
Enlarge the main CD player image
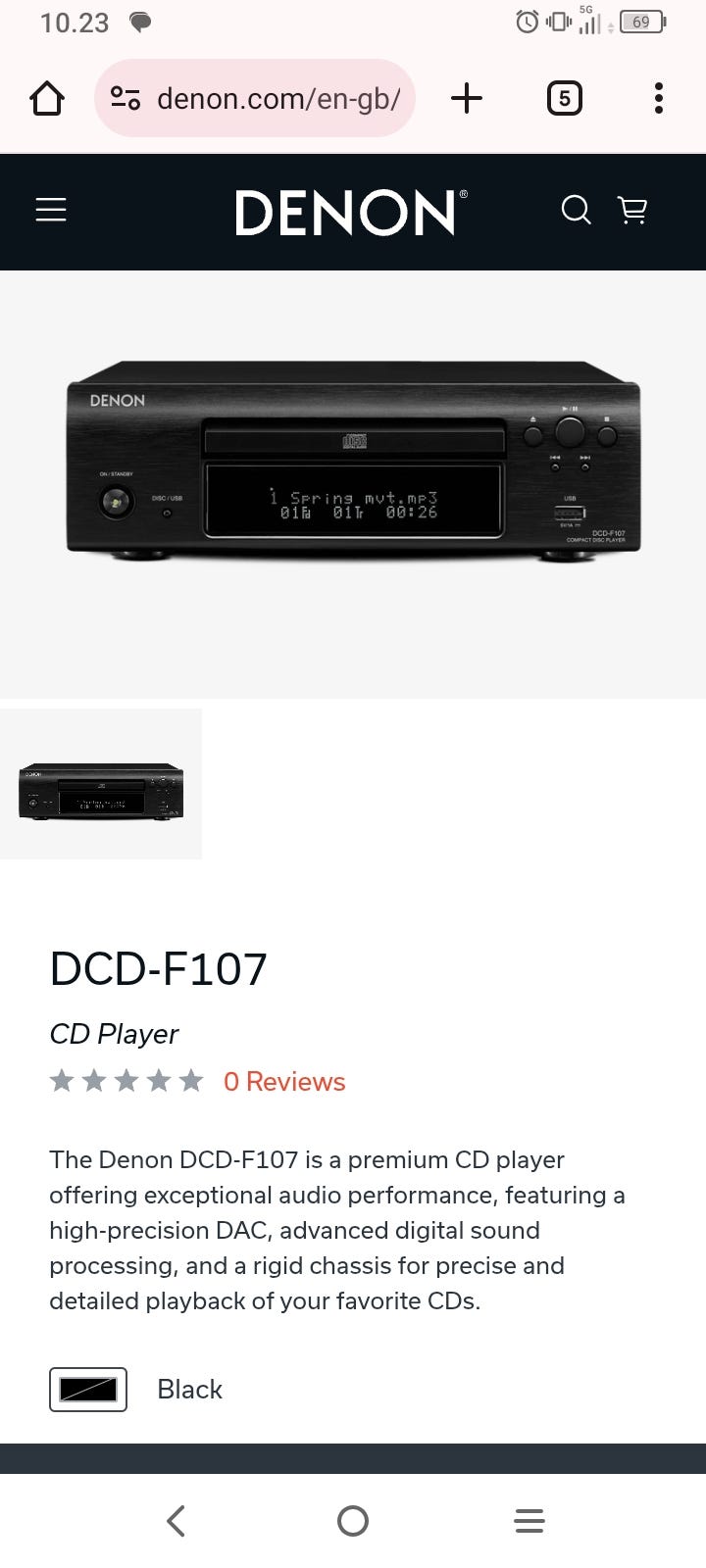[x=353, y=461]
